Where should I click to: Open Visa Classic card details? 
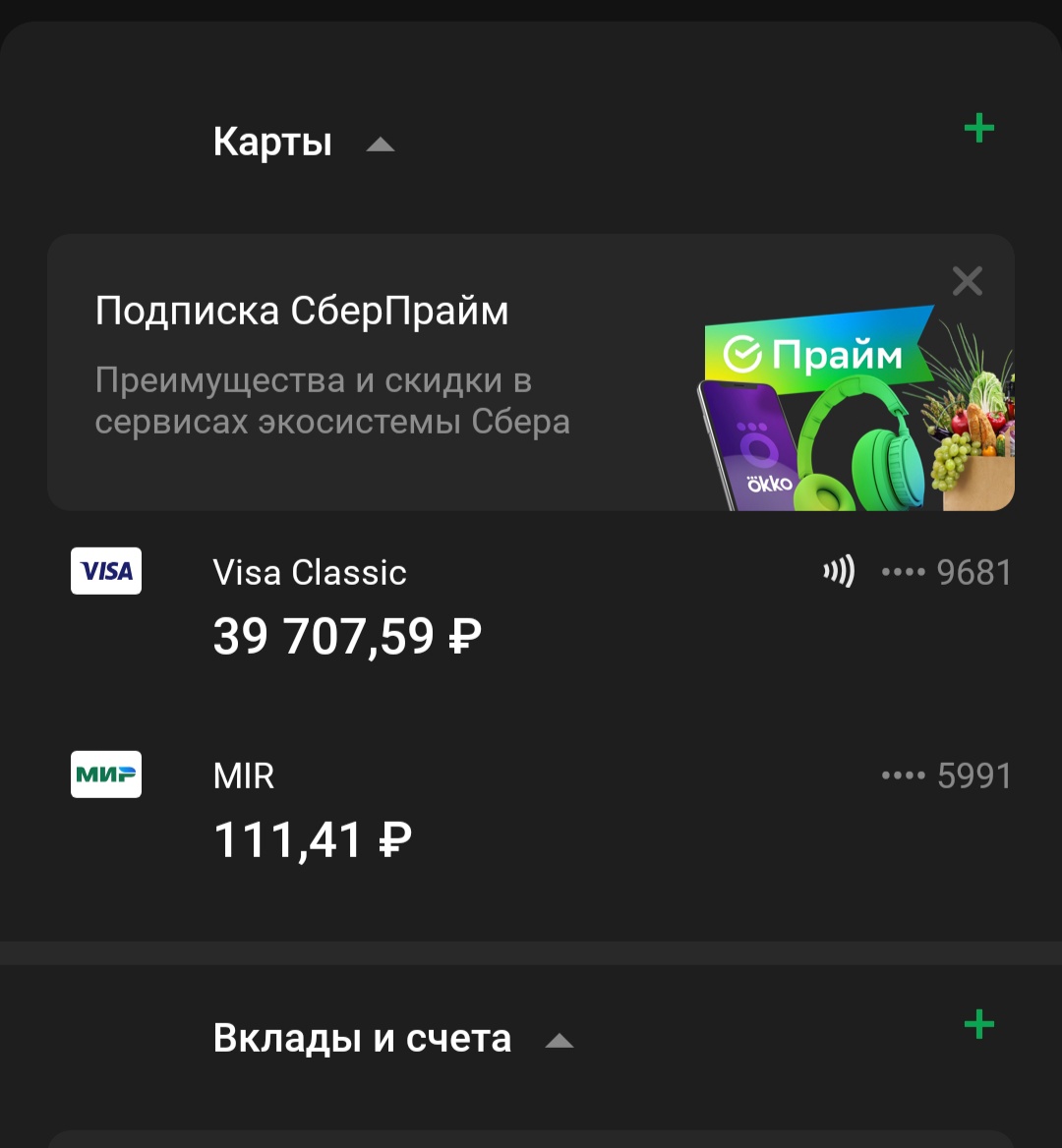(310, 572)
